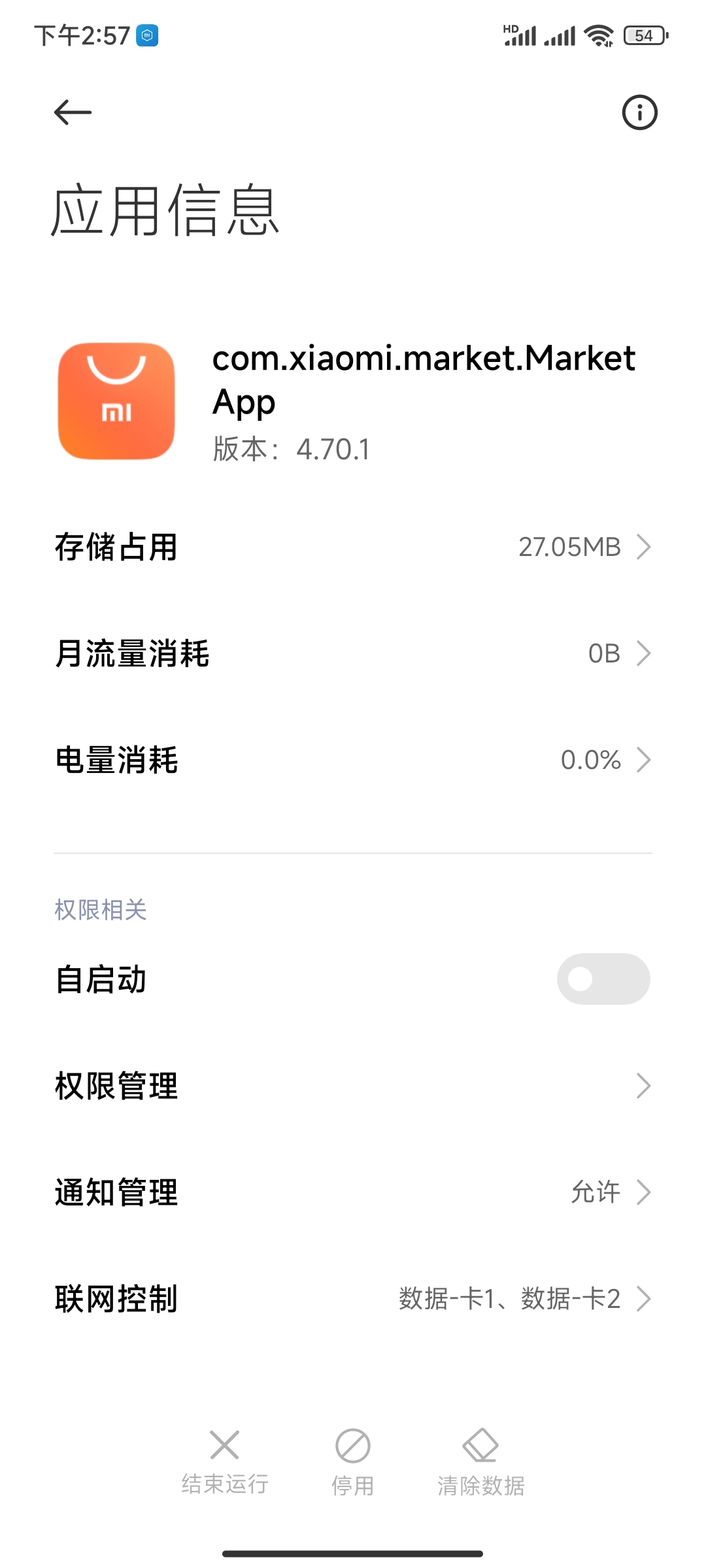Toggle the 自启动 autostart switch

[603, 979]
